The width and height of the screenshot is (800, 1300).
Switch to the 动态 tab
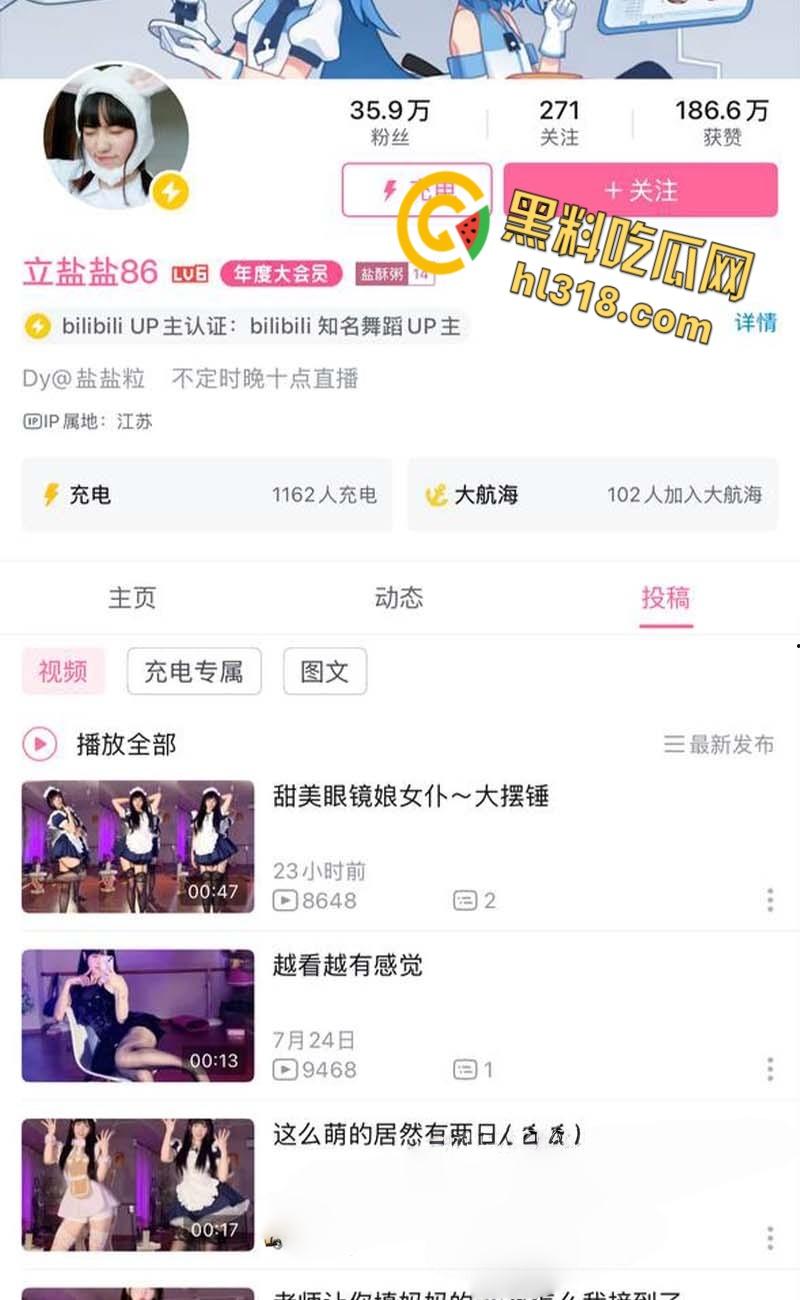pyautogui.click(x=399, y=597)
